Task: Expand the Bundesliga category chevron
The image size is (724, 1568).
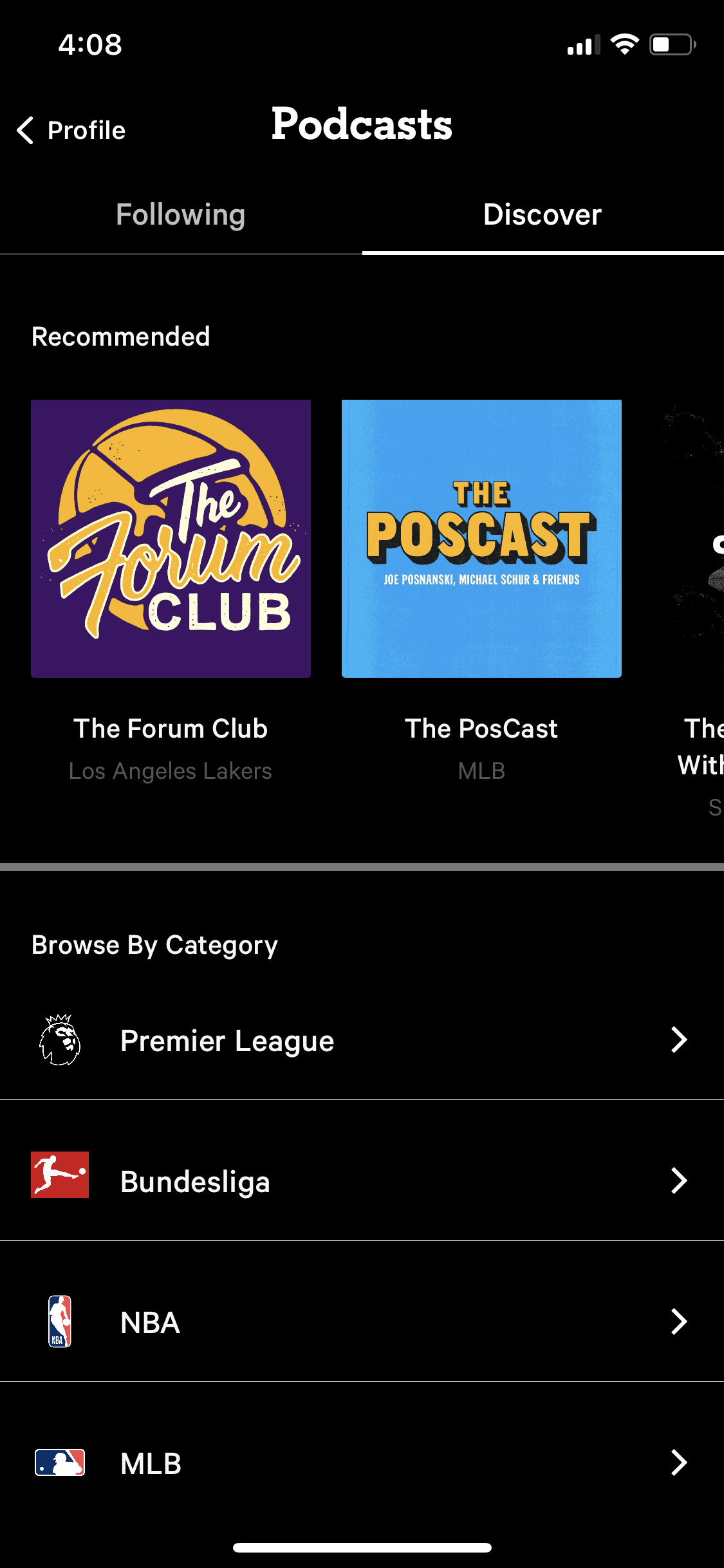Action: tap(679, 1181)
